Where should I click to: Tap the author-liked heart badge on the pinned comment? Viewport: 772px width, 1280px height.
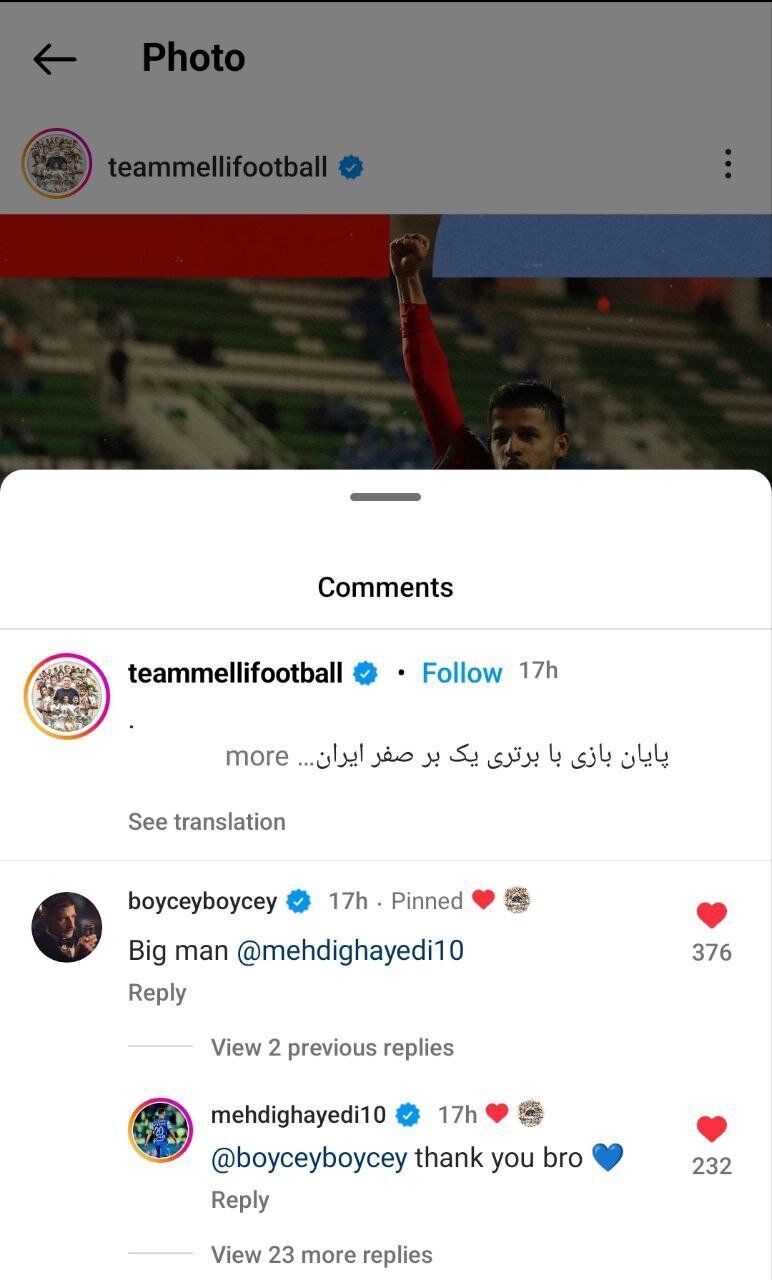click(x=483, y=899)
